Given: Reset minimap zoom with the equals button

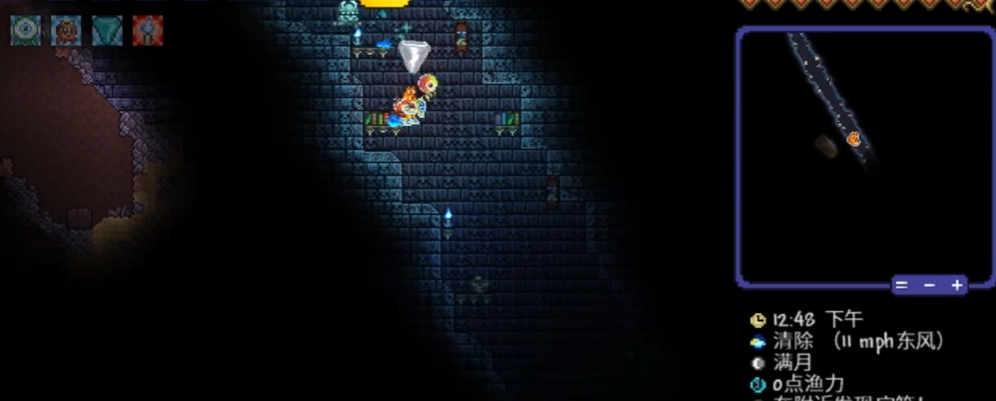Looking at the screenshot, I should pyautogui.click(x=902, y=285).
